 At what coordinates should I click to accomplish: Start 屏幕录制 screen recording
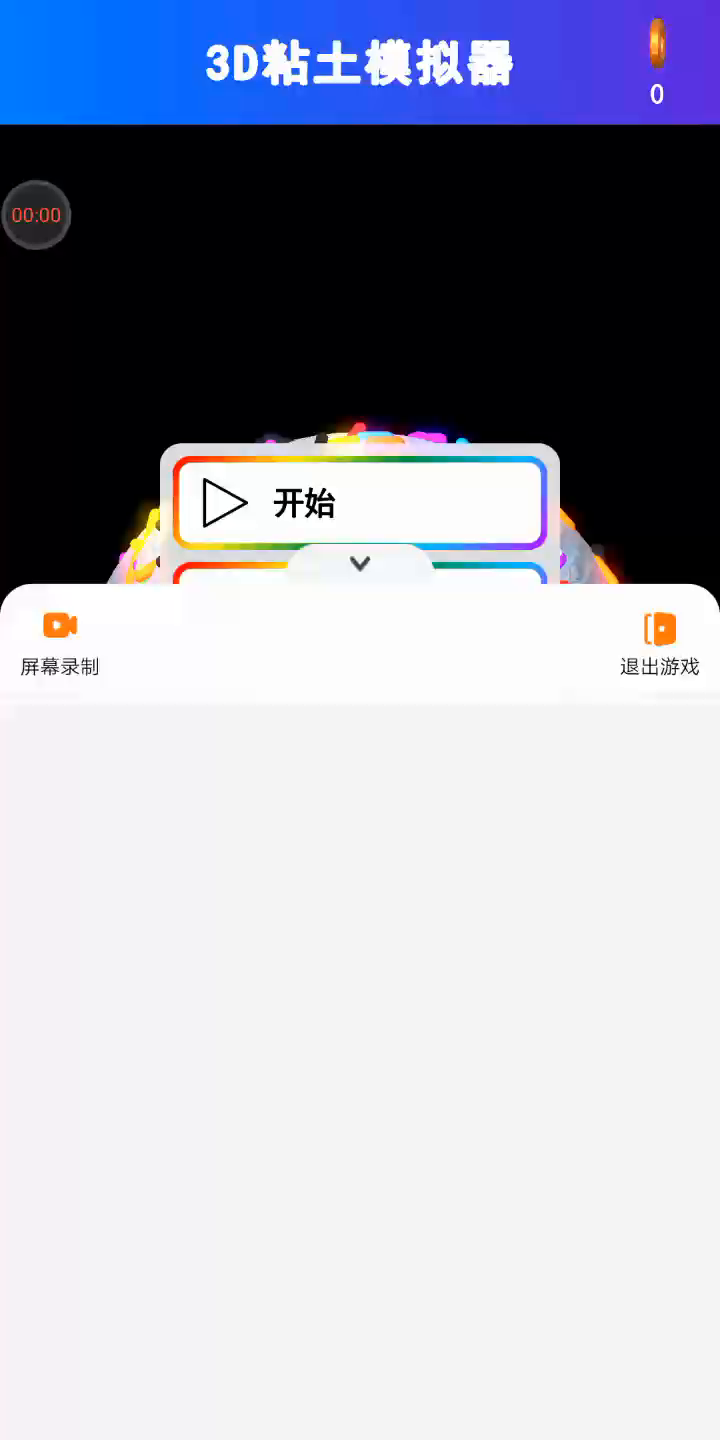(x=60, y=643)
